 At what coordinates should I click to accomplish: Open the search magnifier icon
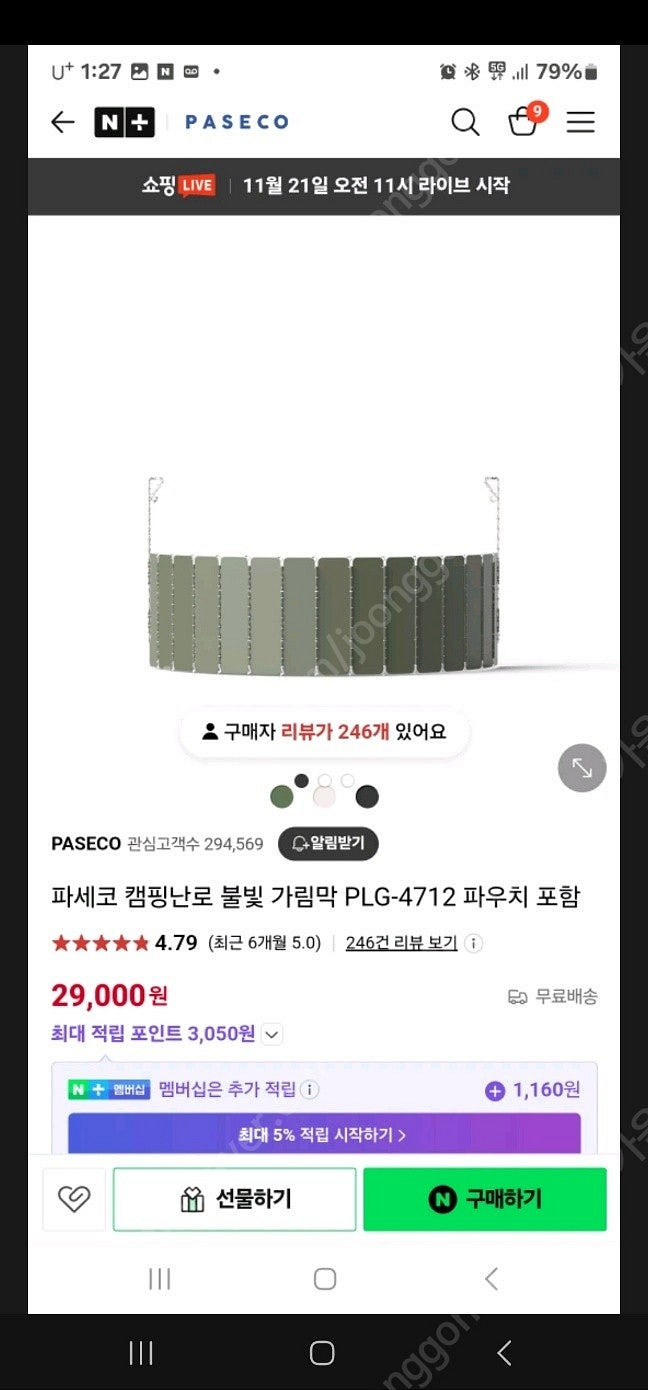coord(465,122)
